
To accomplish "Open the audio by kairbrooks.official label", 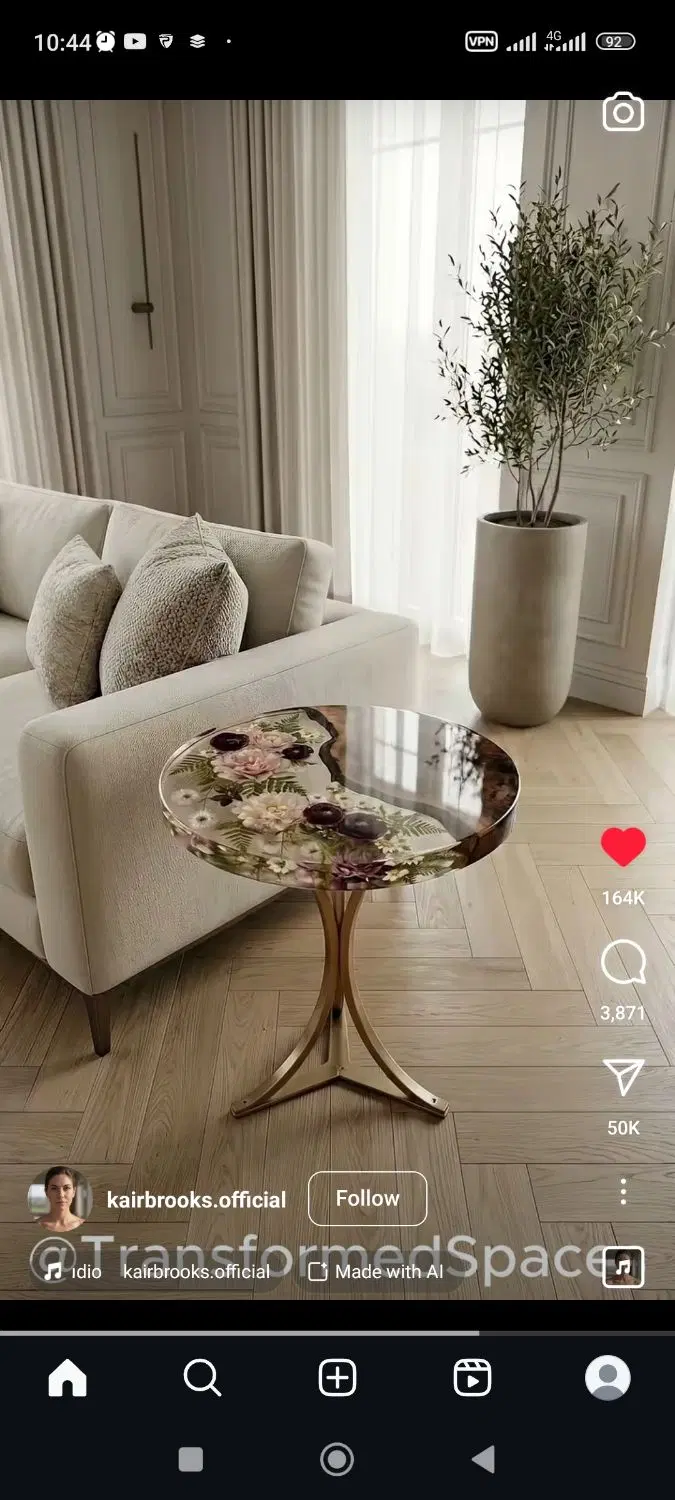I will click(158, 1272).
